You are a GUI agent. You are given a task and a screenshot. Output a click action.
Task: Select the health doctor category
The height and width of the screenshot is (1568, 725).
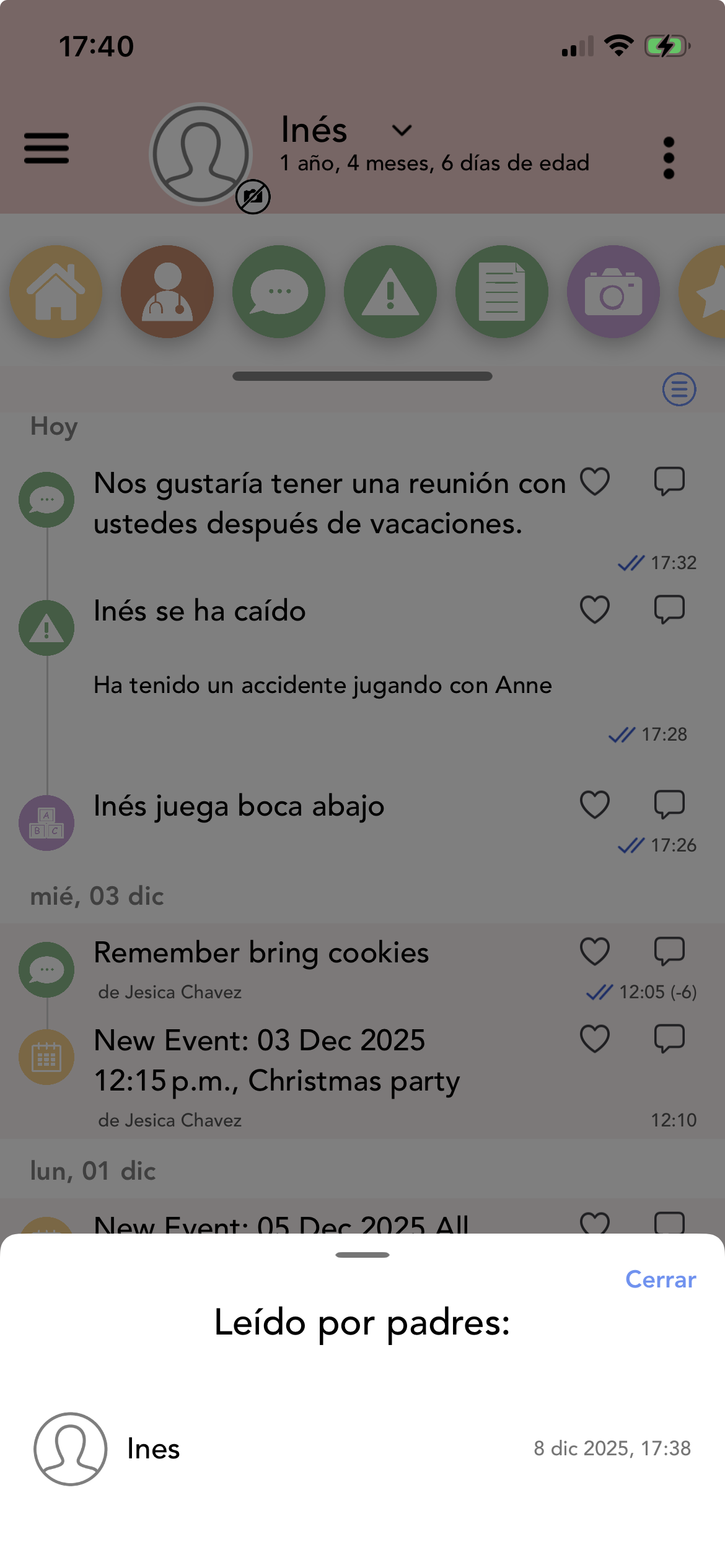[167, 292]
